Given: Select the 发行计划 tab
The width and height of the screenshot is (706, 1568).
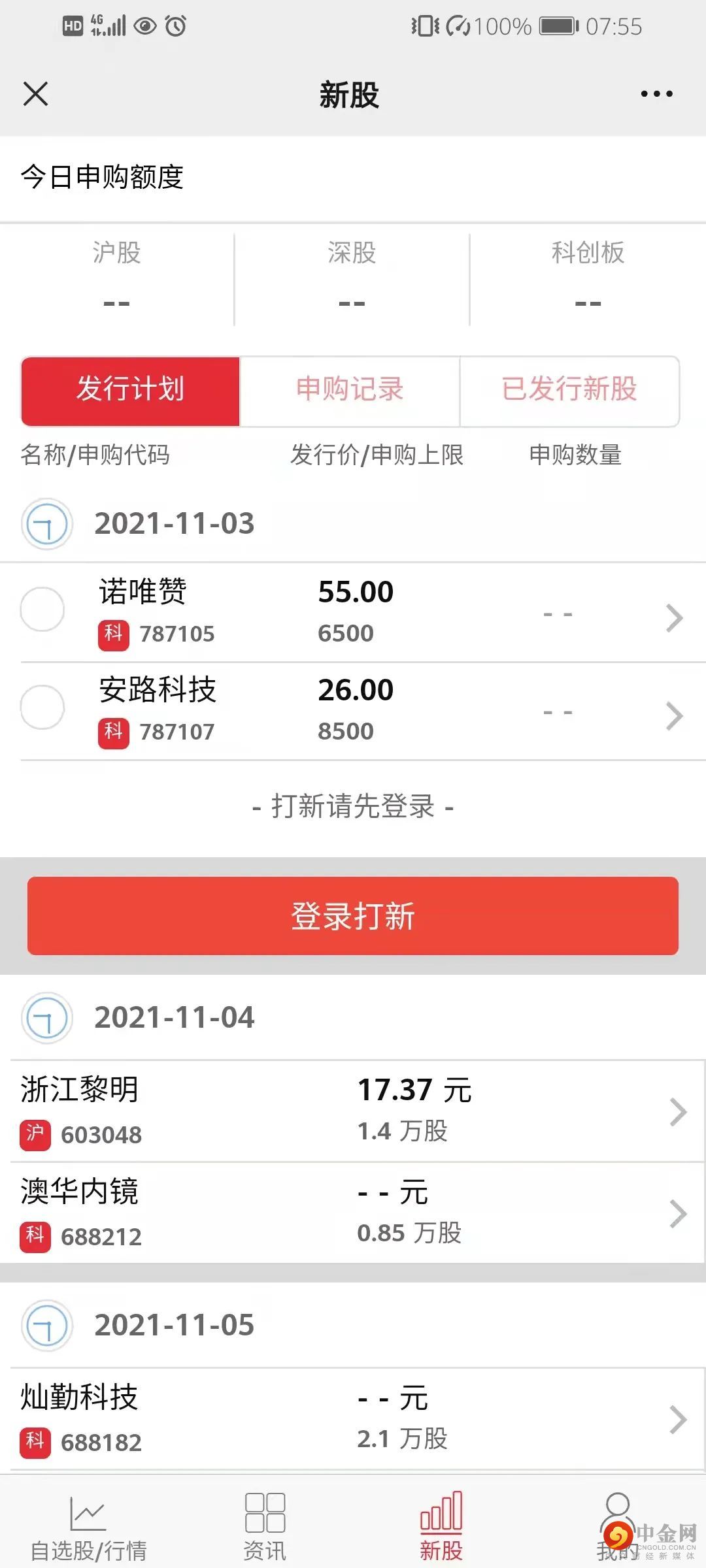Looking at the screenshot, I should pyautogui.click(x=131, y=390).
